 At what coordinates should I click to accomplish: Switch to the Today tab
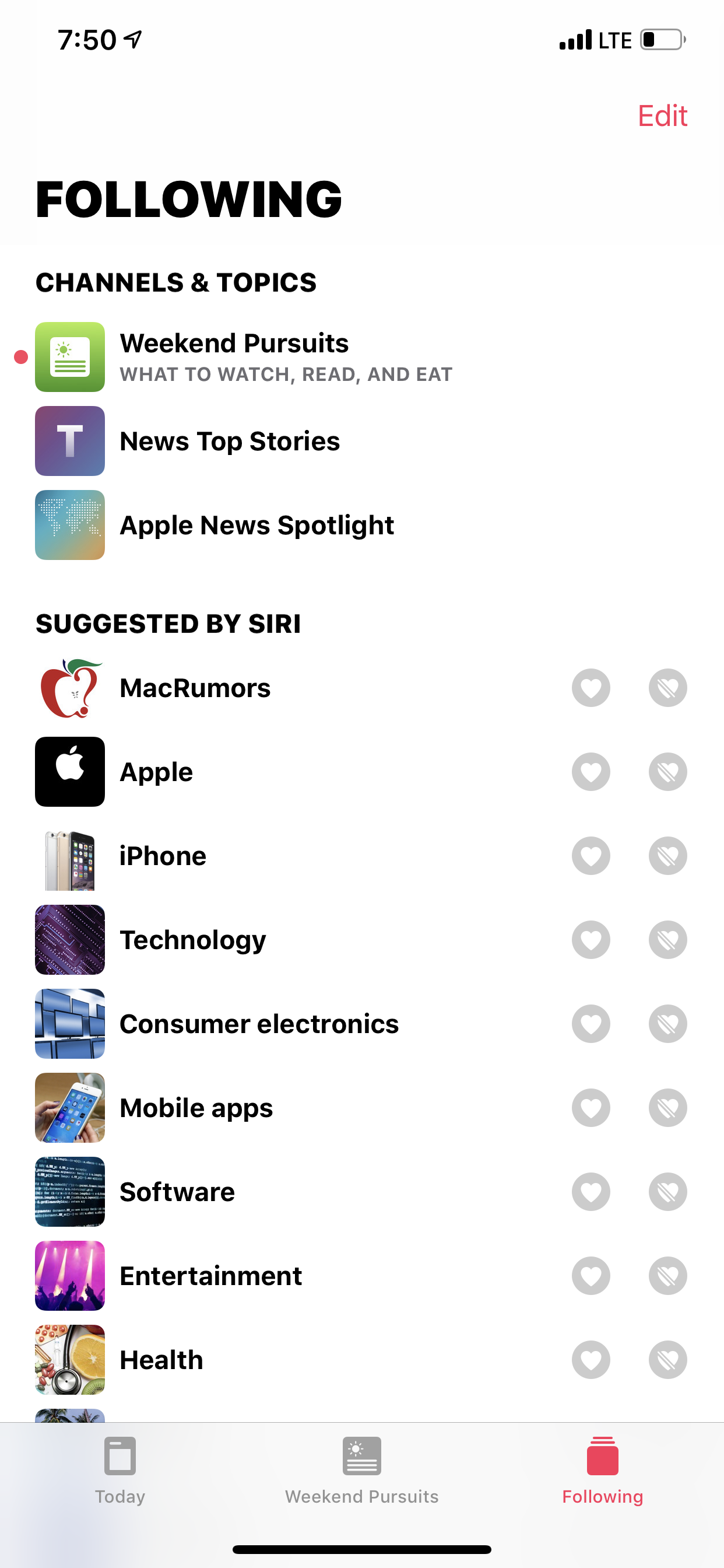(x=120, y=1470)
